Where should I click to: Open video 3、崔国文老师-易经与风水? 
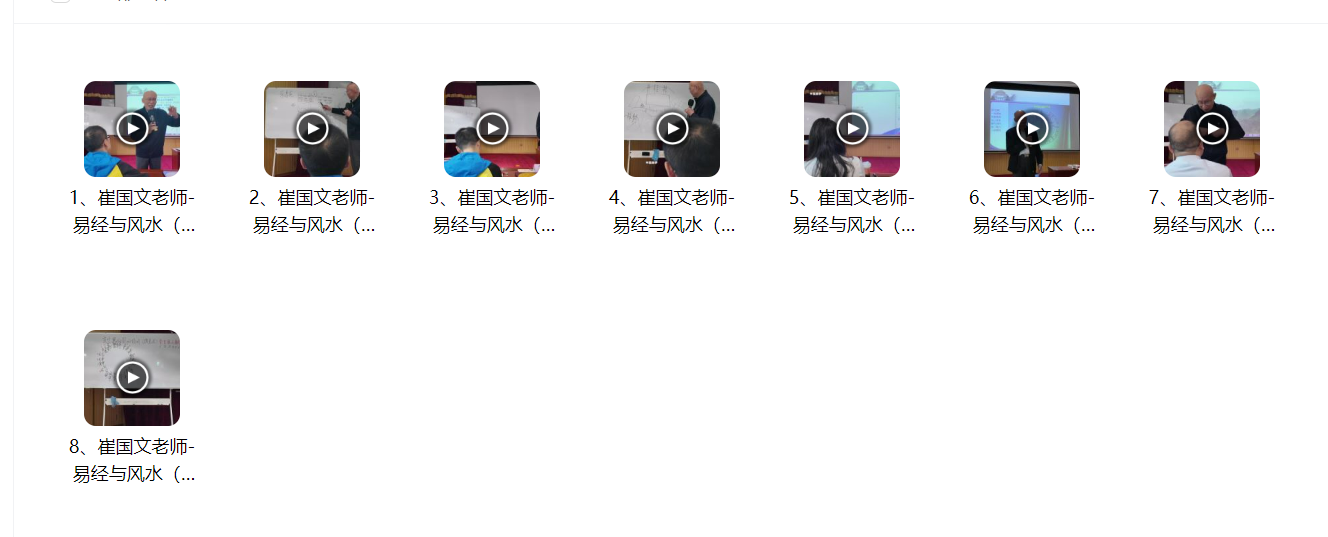pyautogui.click(x=492, y=128)
